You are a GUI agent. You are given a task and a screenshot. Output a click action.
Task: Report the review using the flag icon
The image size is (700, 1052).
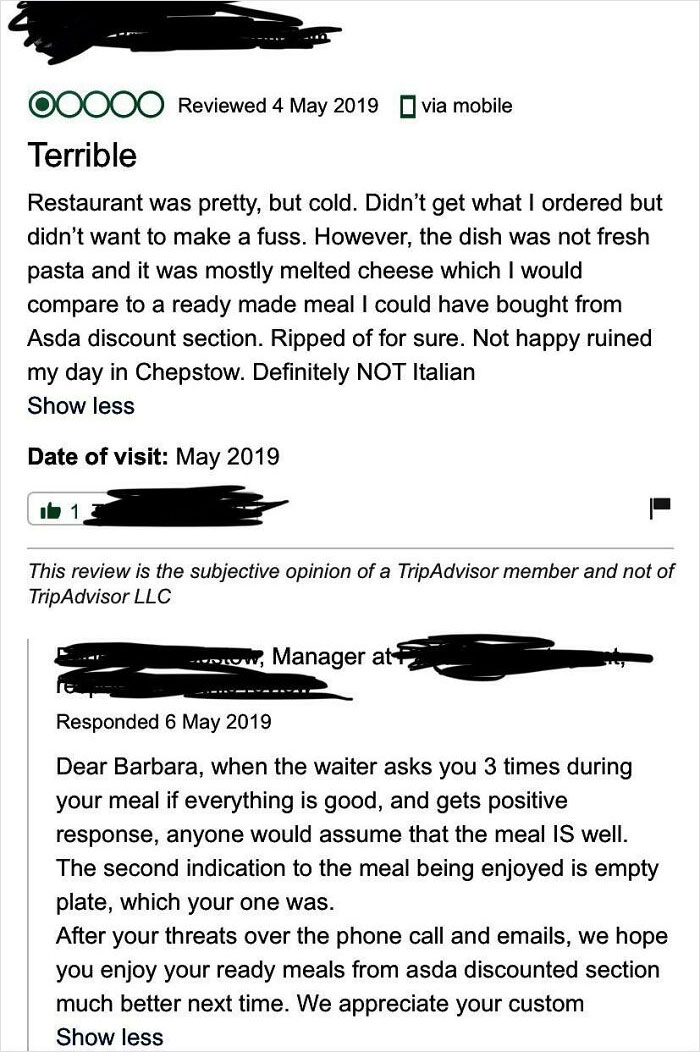click(659, 508)
